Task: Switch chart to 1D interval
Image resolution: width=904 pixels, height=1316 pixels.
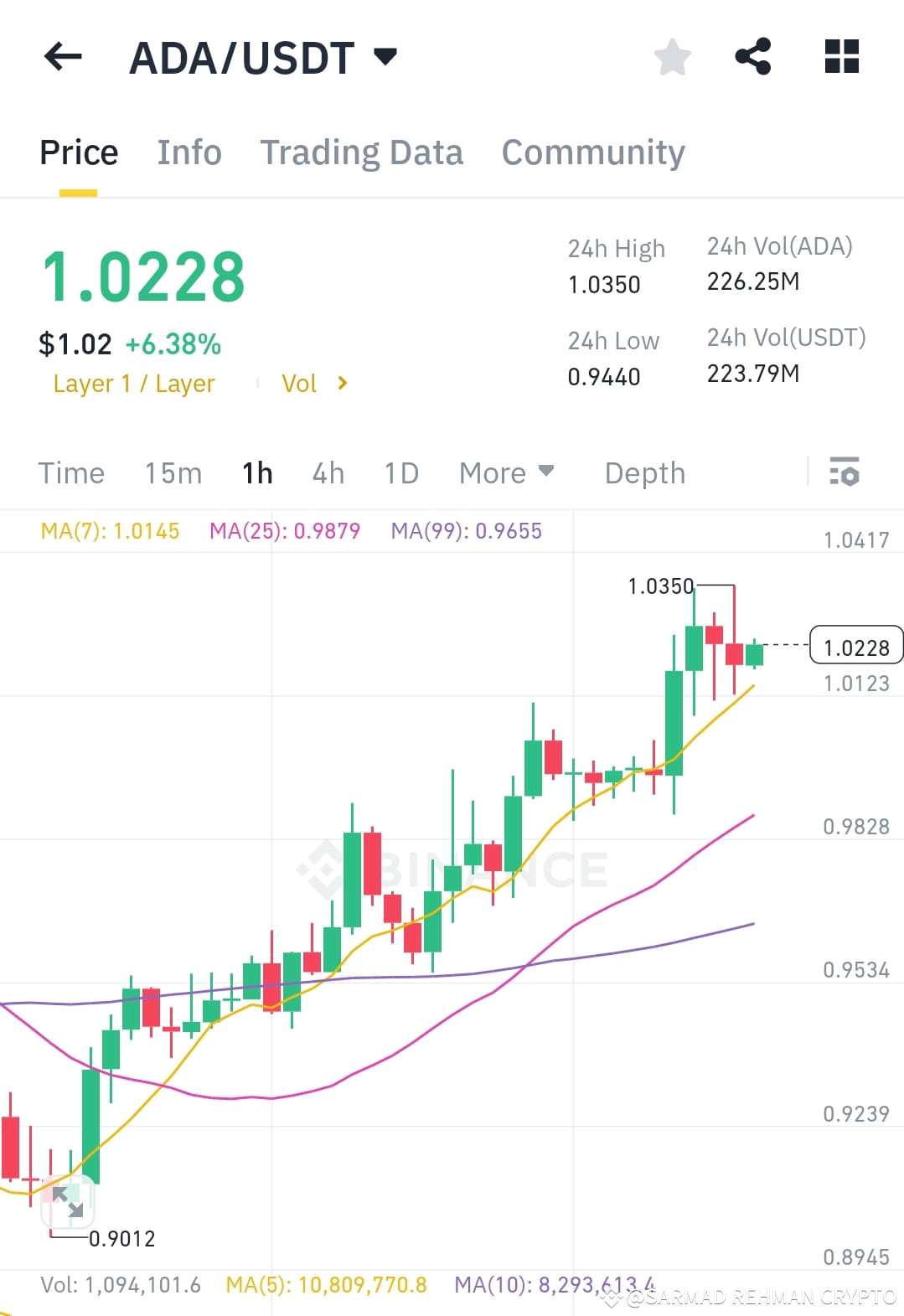Action: (x=400, y=473)
